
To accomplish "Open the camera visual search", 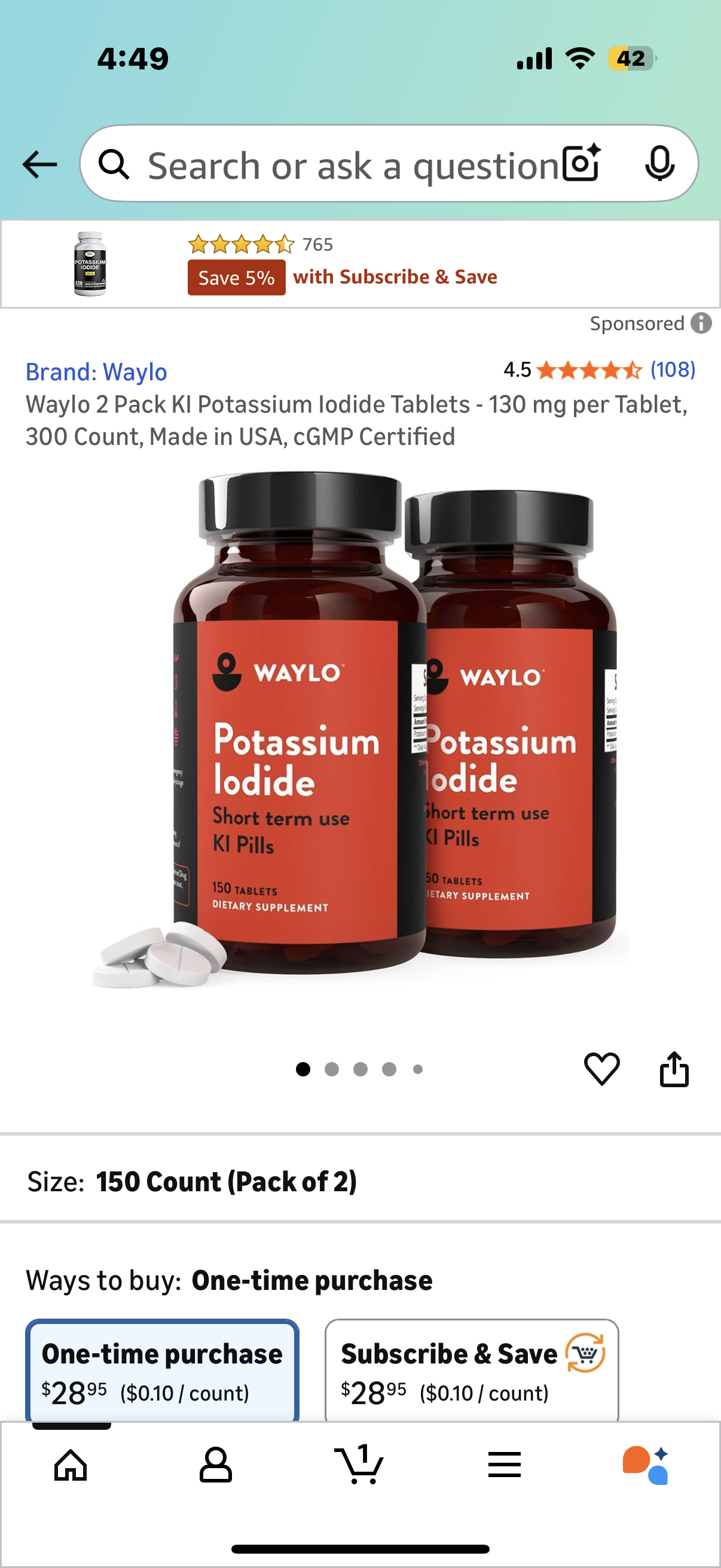I will [x=580, y=164].
